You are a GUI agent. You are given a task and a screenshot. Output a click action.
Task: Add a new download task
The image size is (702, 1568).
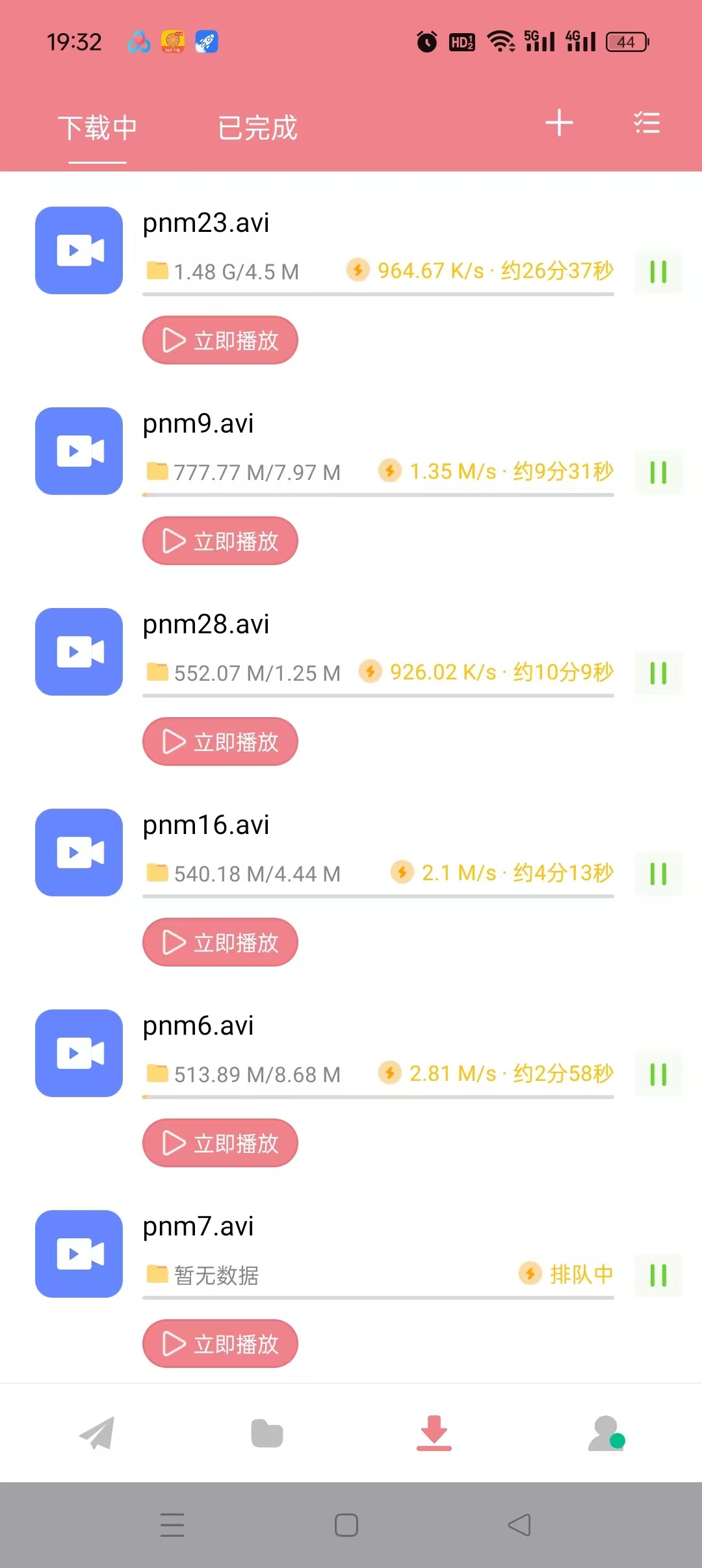(559, 123)
